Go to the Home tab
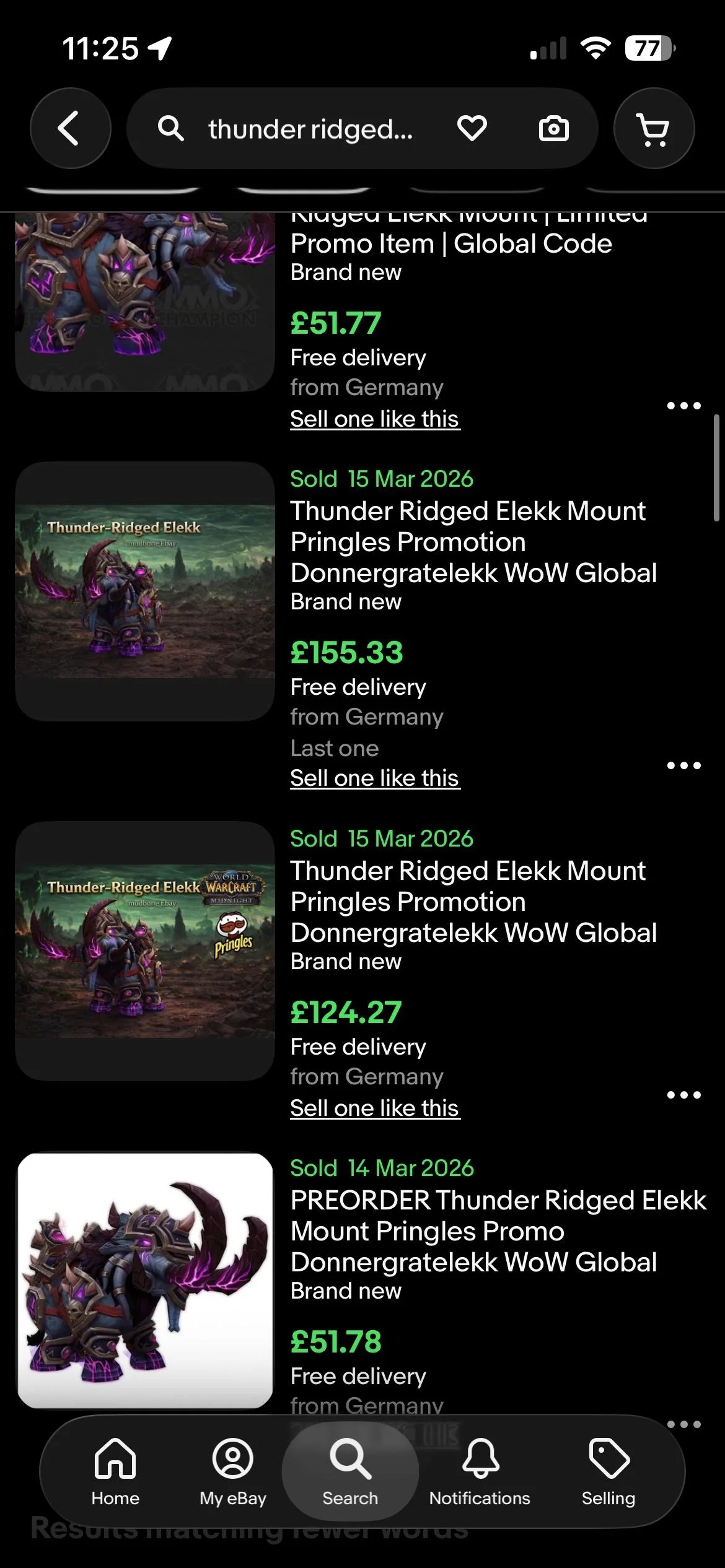 115,1471
